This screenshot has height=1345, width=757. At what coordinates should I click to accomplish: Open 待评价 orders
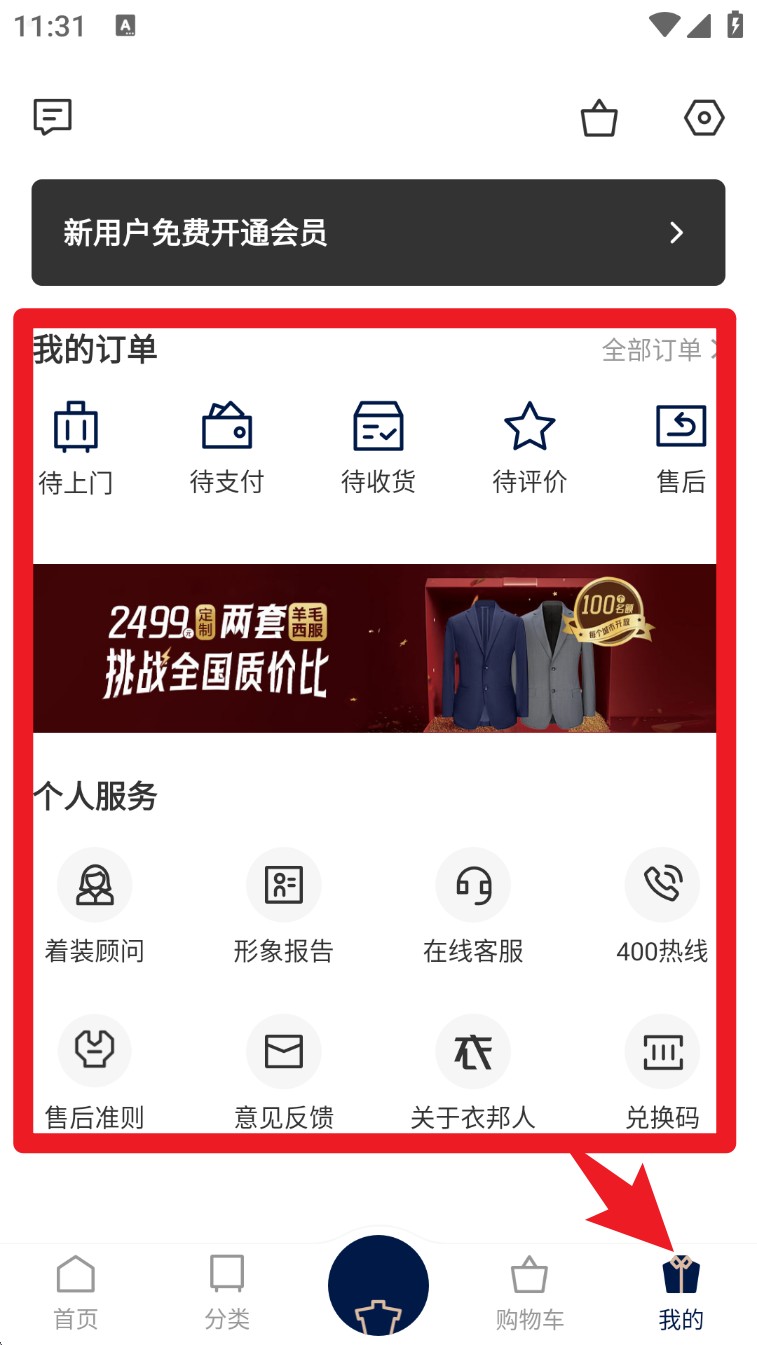529,448
